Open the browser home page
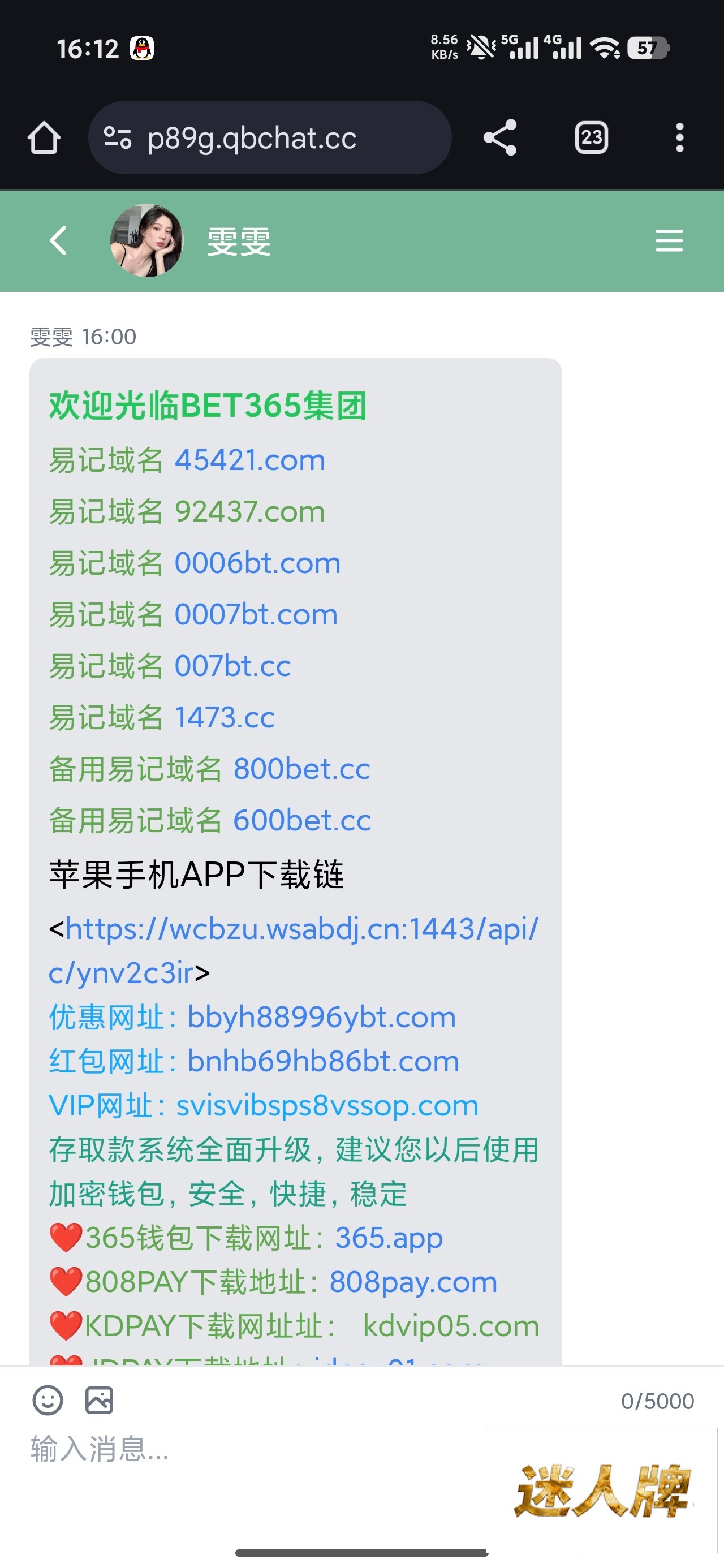Image resolution: width=724 pixels, height=1568 pixels. click(44, 138)
